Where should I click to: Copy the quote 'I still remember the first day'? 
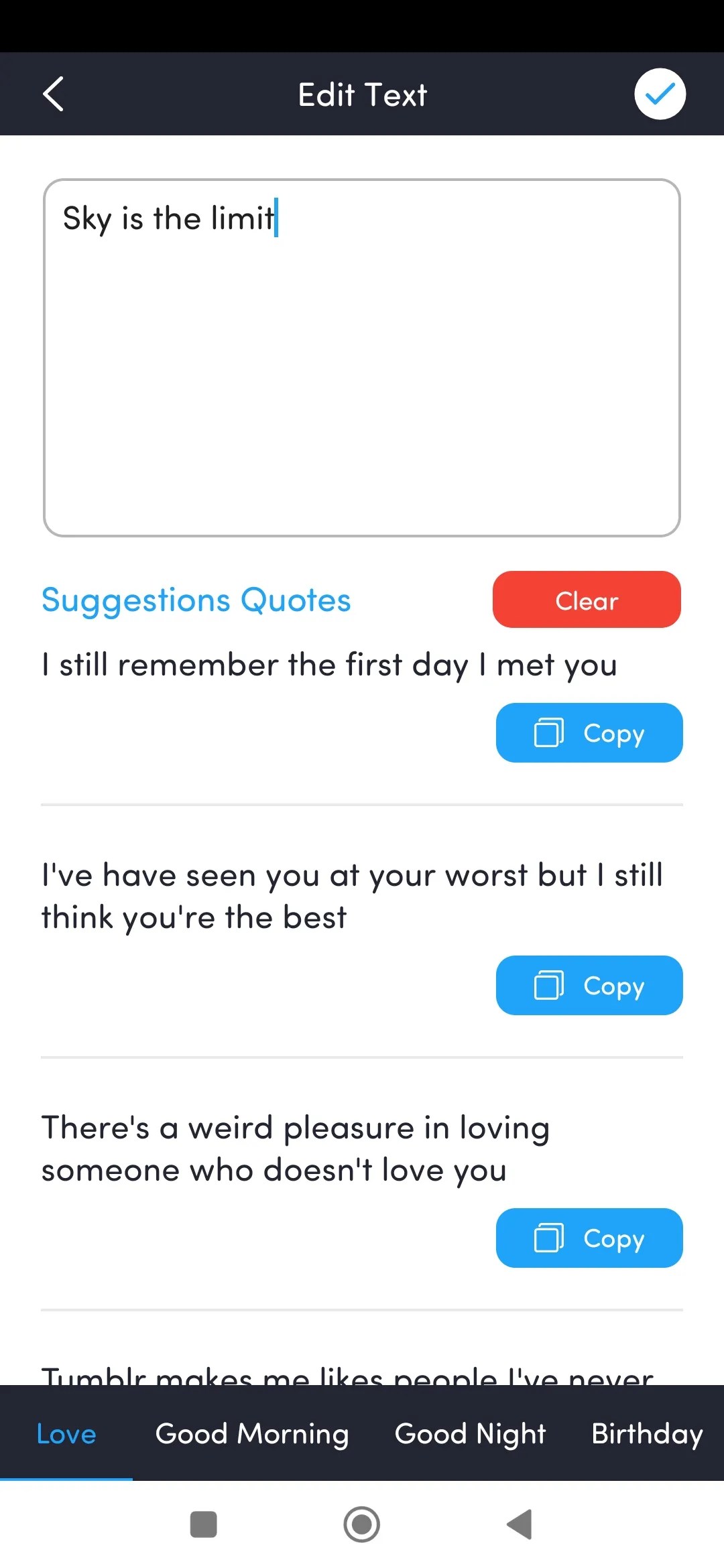589,733
